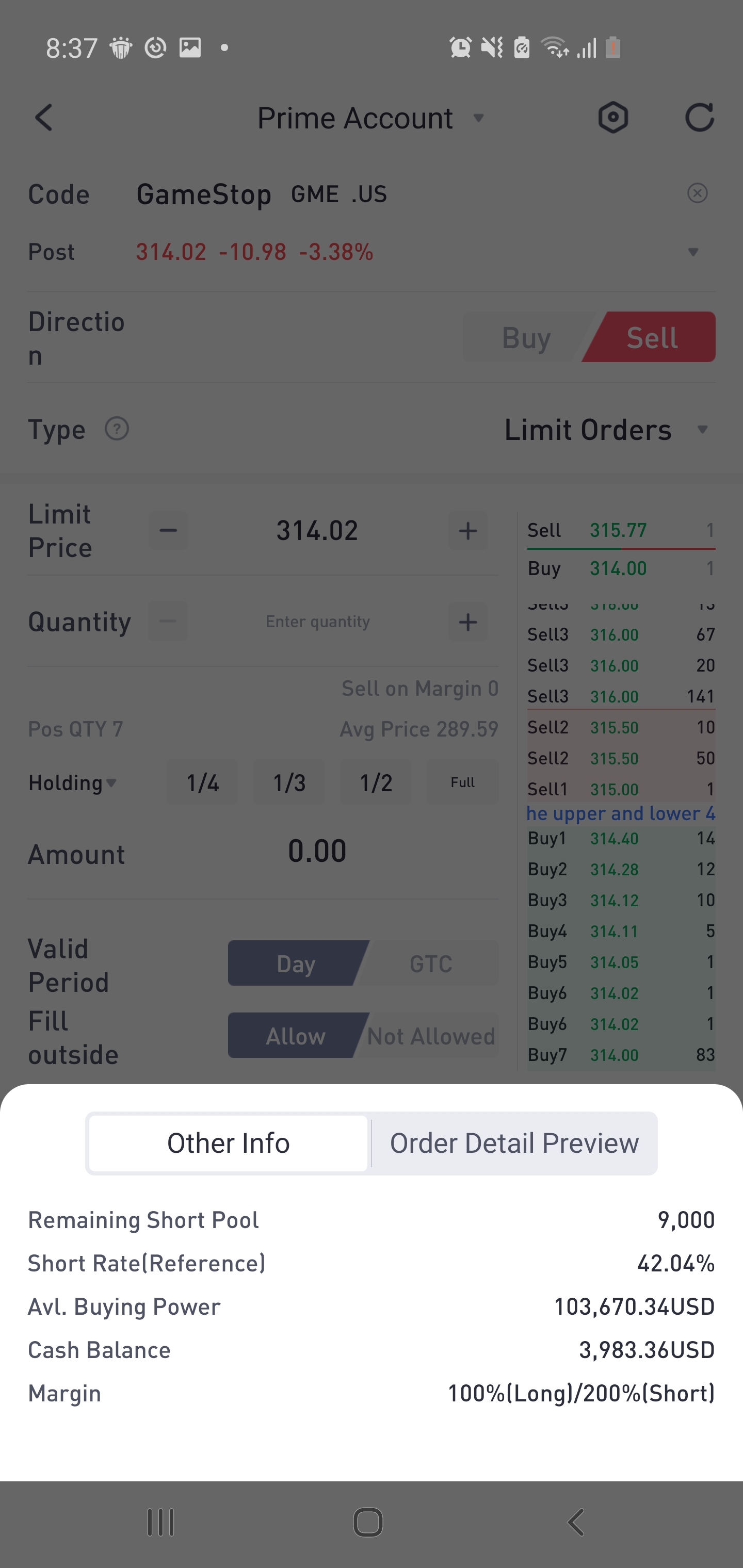Switch to the Order Detail Preview tab
The height and width of the screenshot is (1568, 743).
[x=514, y=1143]
